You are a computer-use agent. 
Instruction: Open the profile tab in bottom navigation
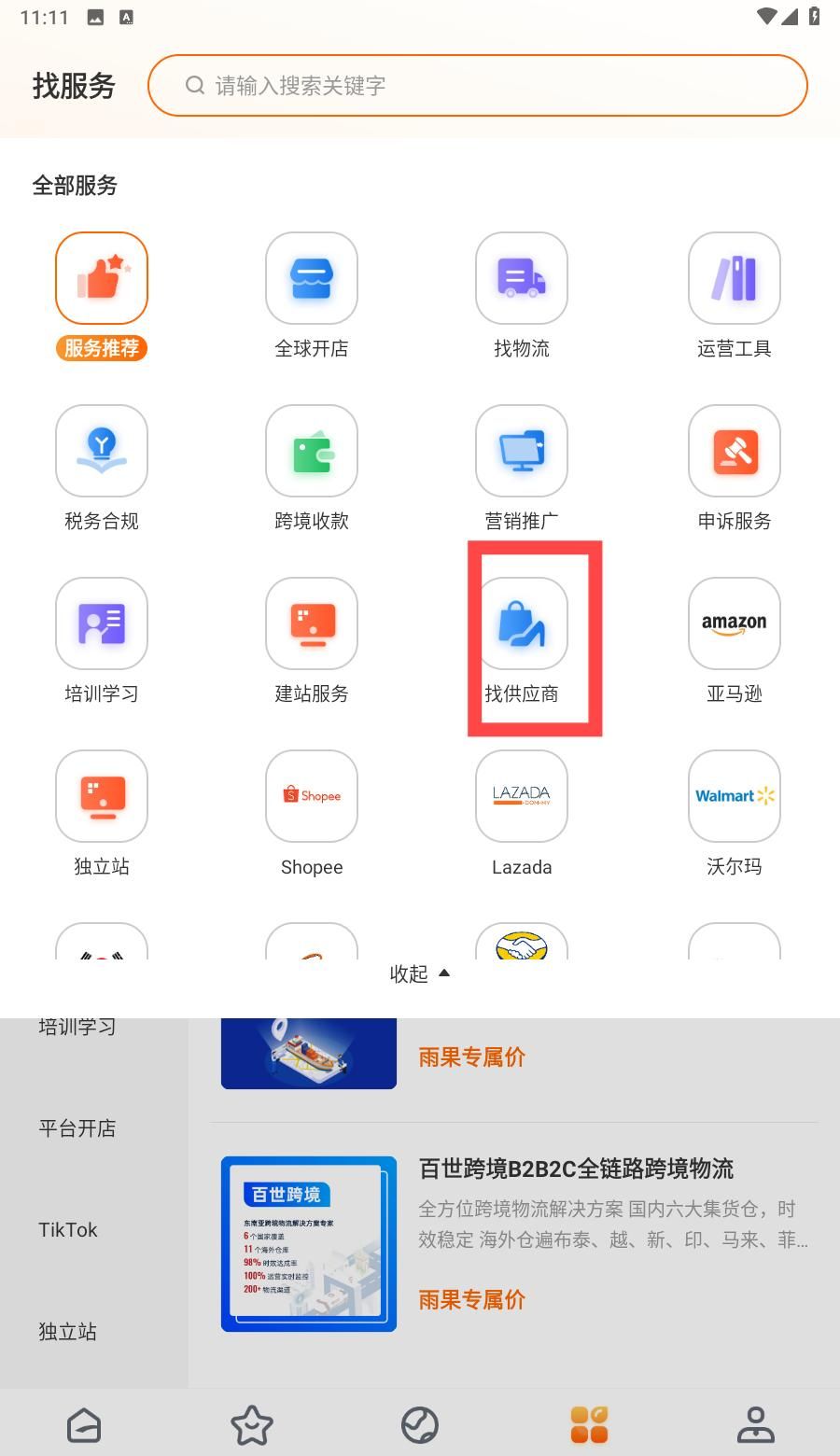coord(756,1423)
